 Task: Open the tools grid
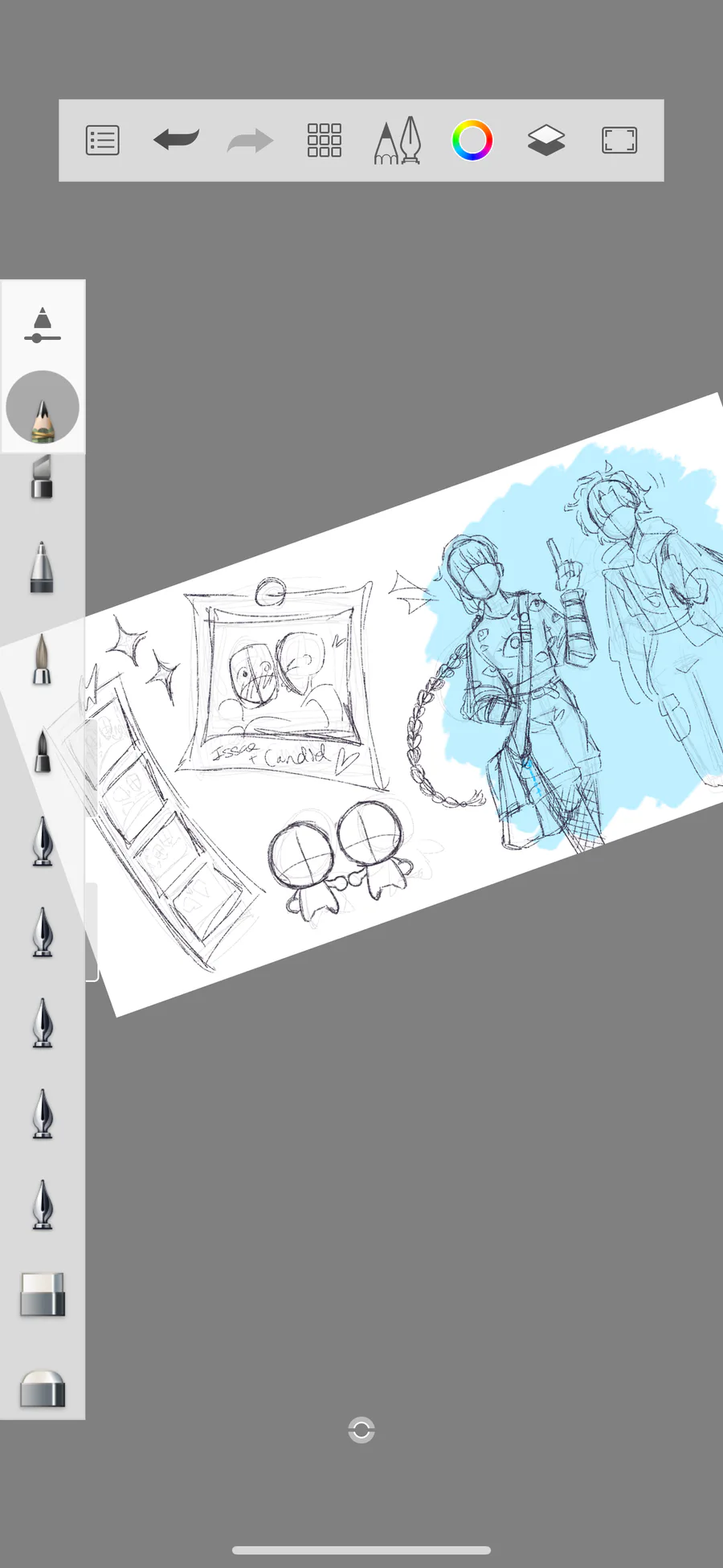[325, 141]
